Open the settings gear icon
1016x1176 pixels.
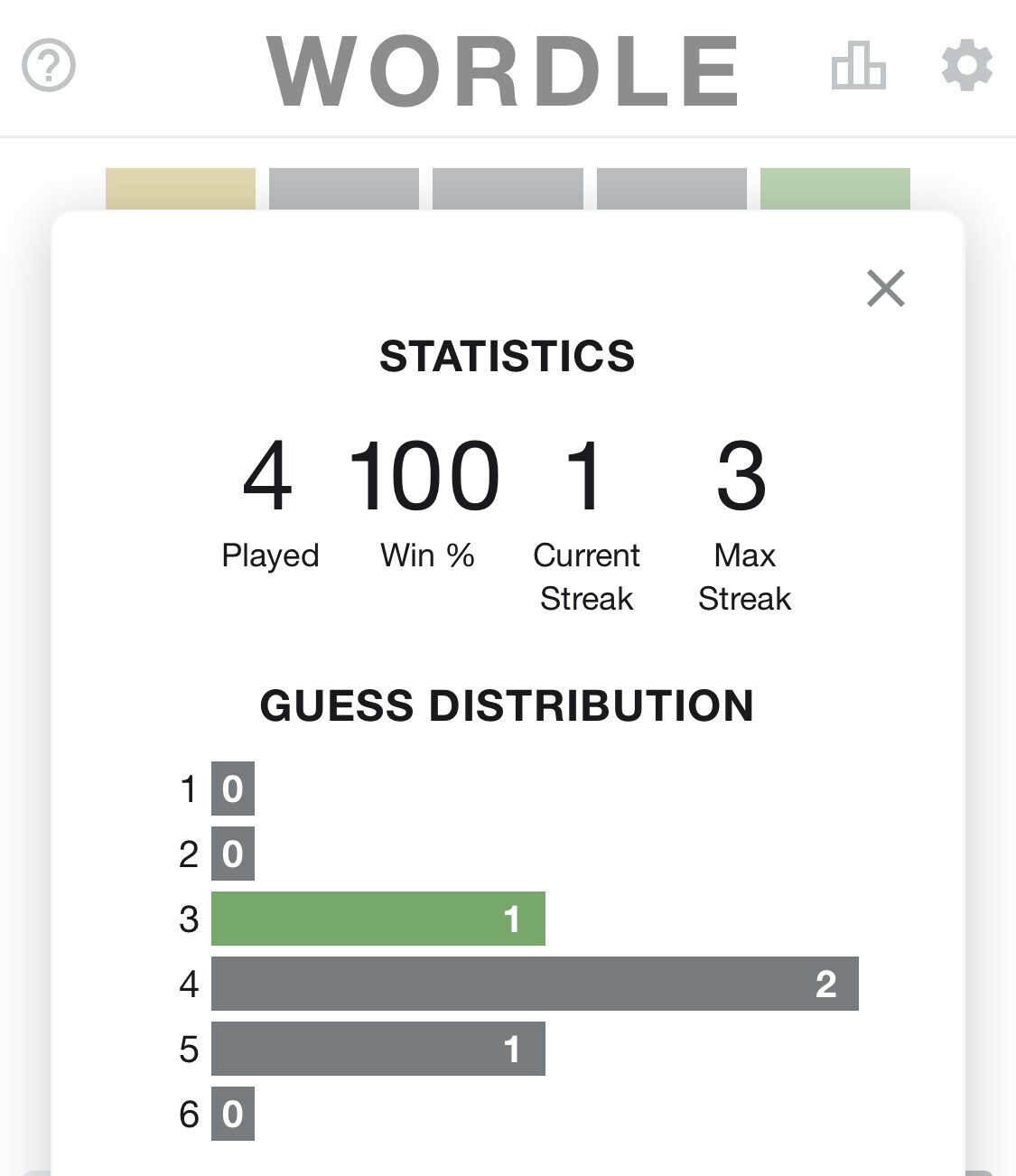coord(966,65)
